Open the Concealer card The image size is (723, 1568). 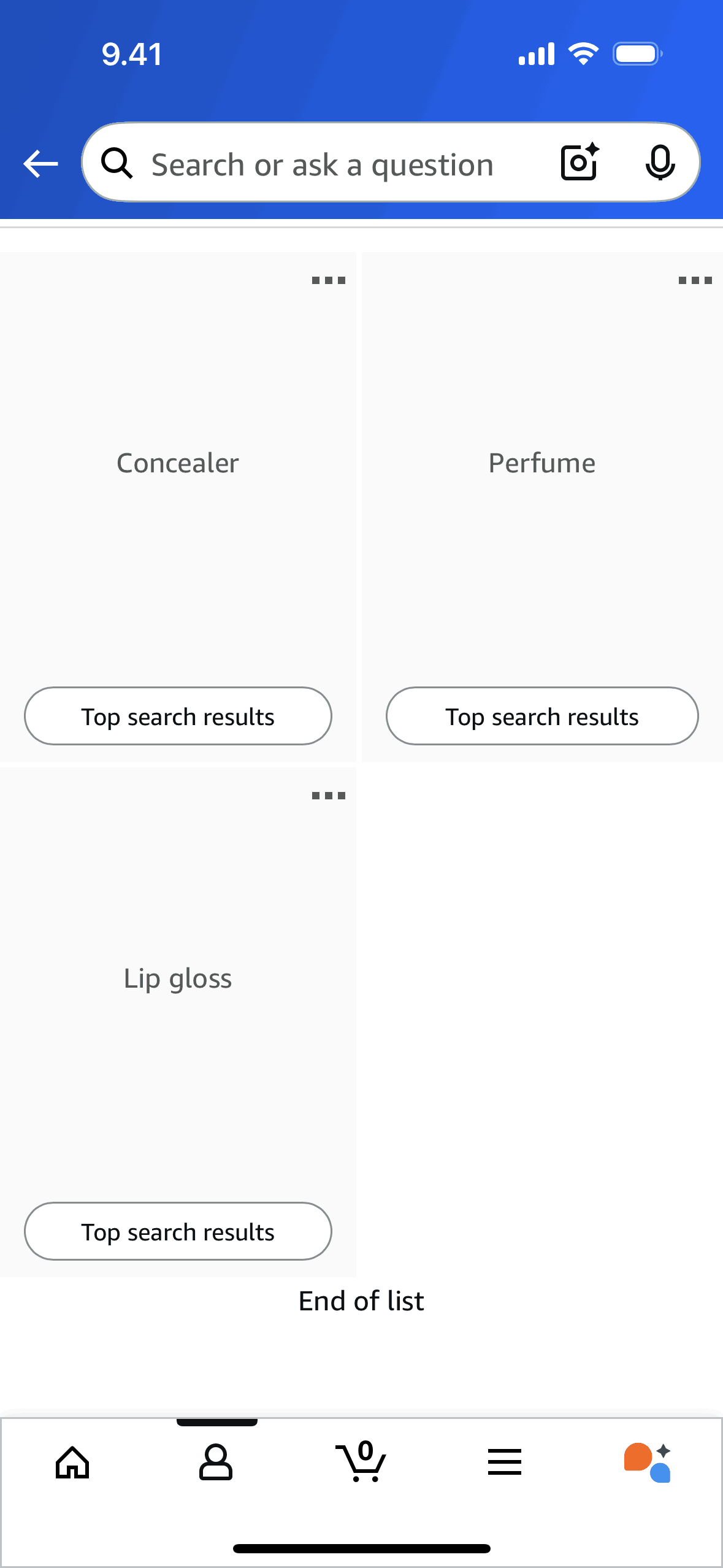178,463
